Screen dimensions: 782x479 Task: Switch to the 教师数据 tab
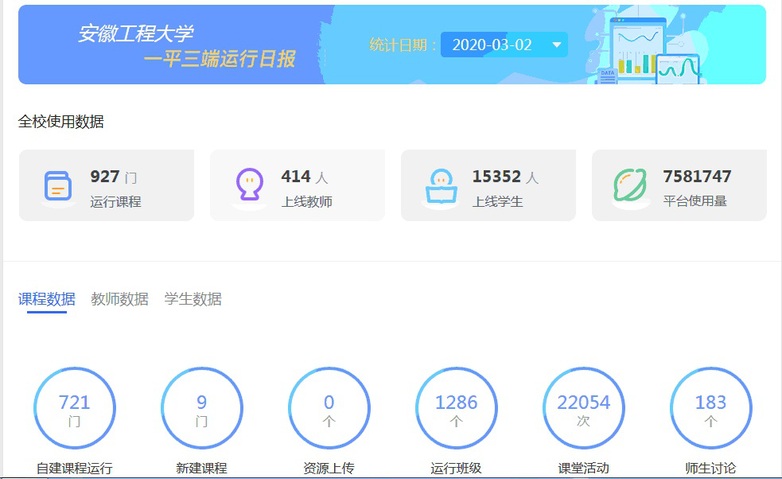point(119,299)
